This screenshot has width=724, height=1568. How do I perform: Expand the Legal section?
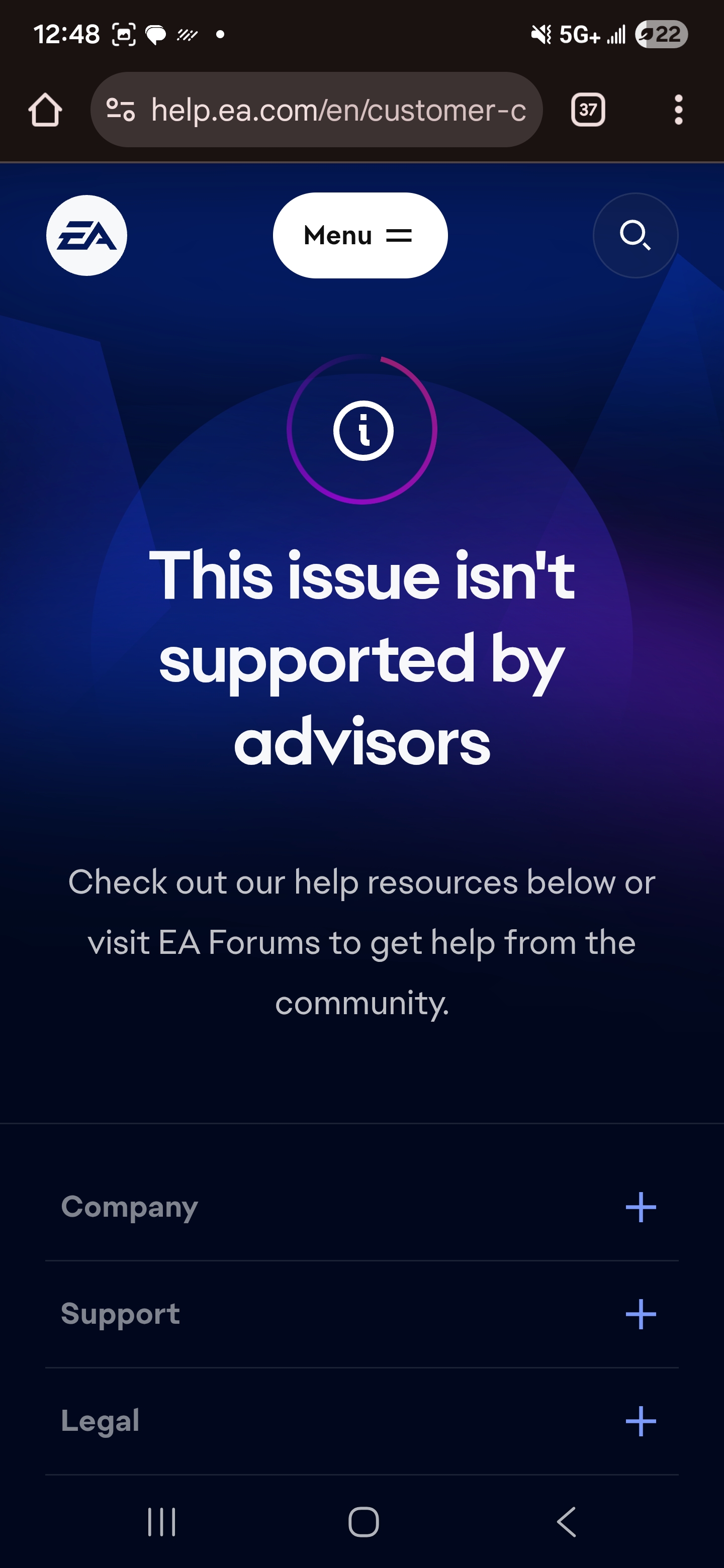(641, 1421)
